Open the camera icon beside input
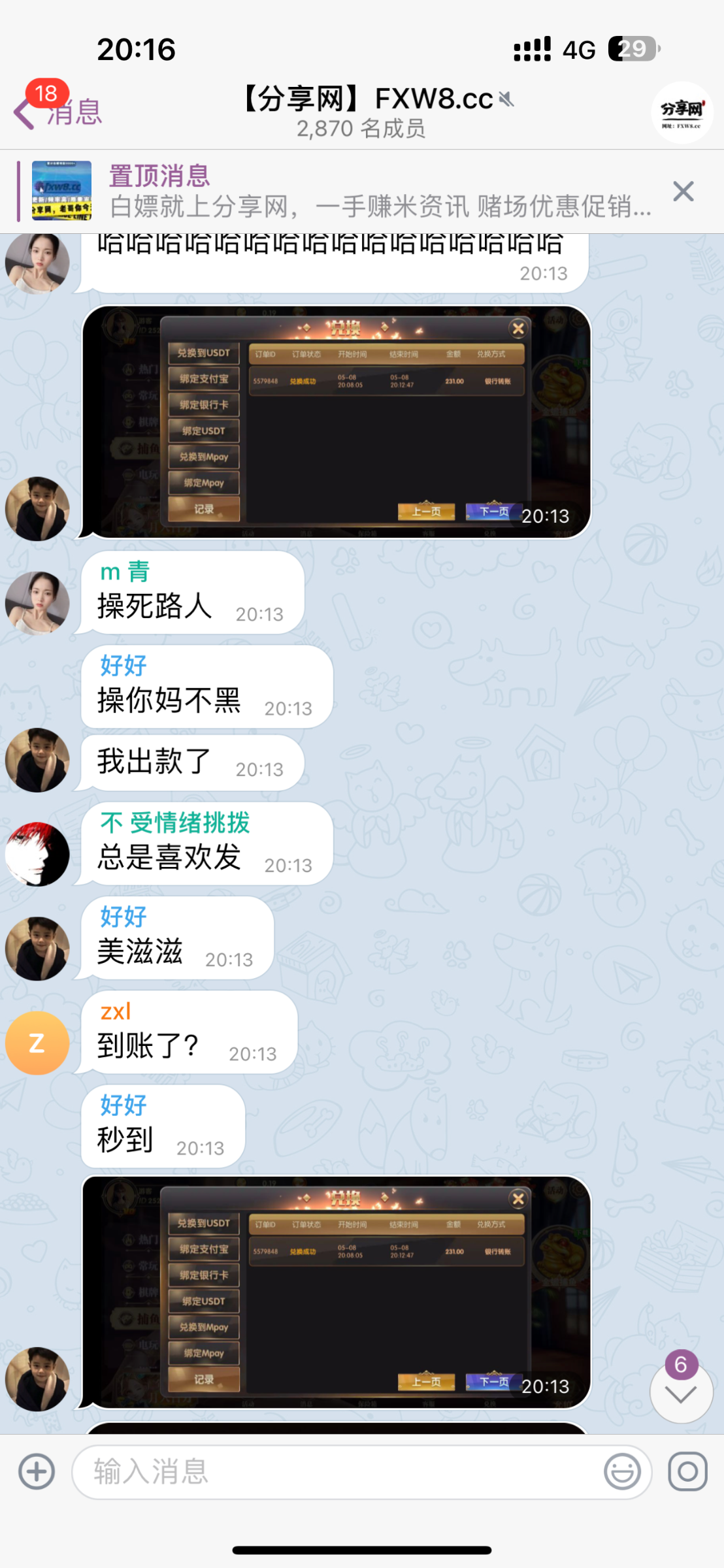The width and height of the screenshot is (724, 1568). [687, 1472]
